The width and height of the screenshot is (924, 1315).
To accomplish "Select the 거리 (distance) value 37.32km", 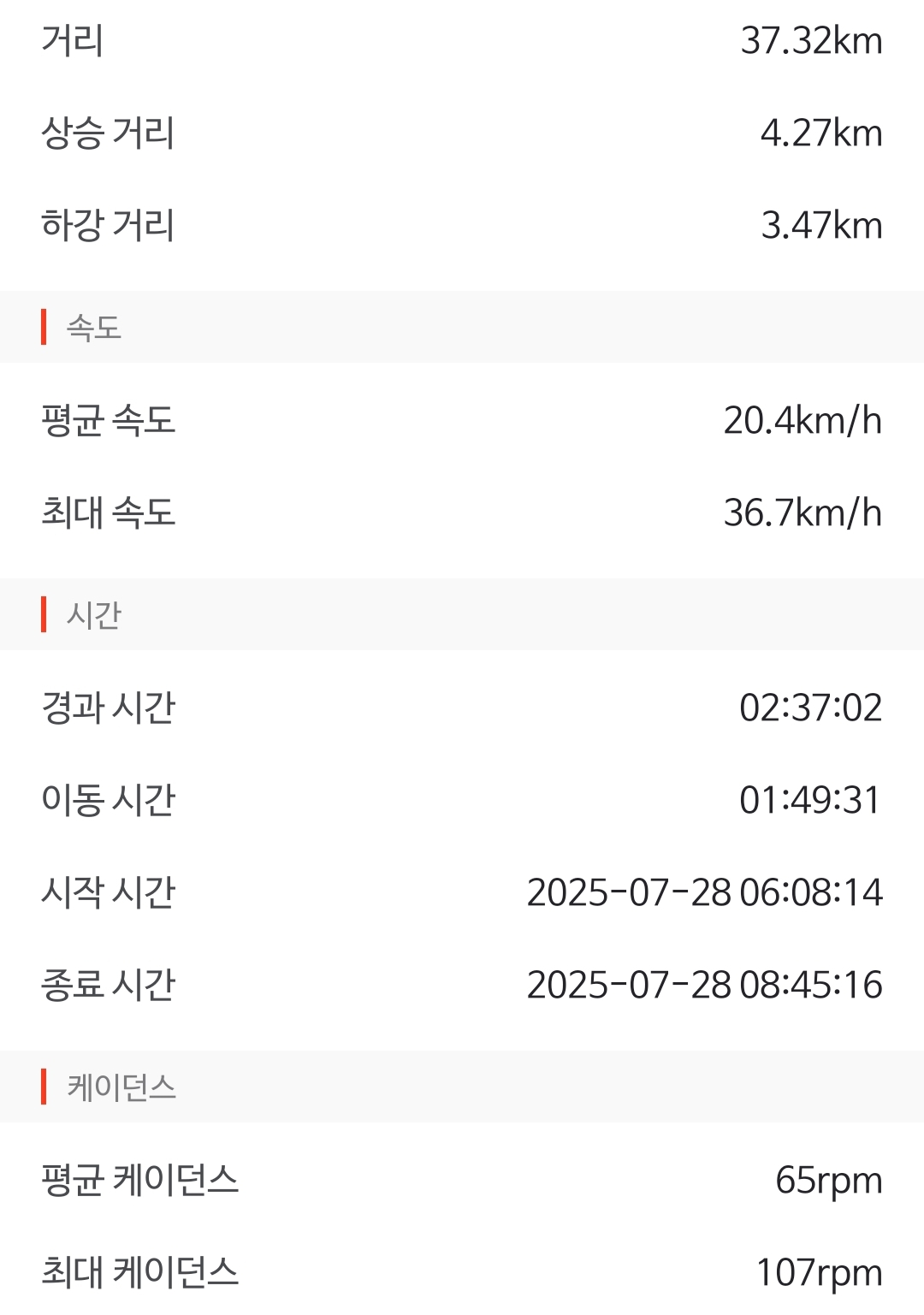I will point(809,39).
